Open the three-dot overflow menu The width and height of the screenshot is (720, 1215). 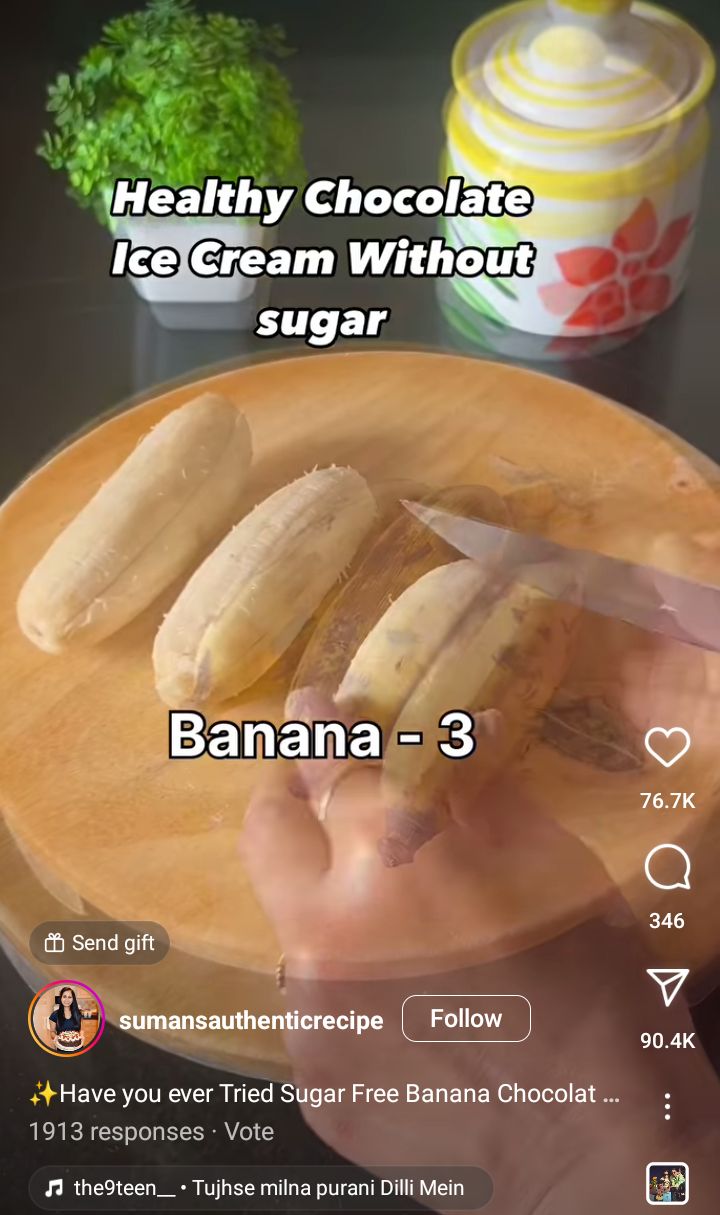click(x=667, y=1106)
